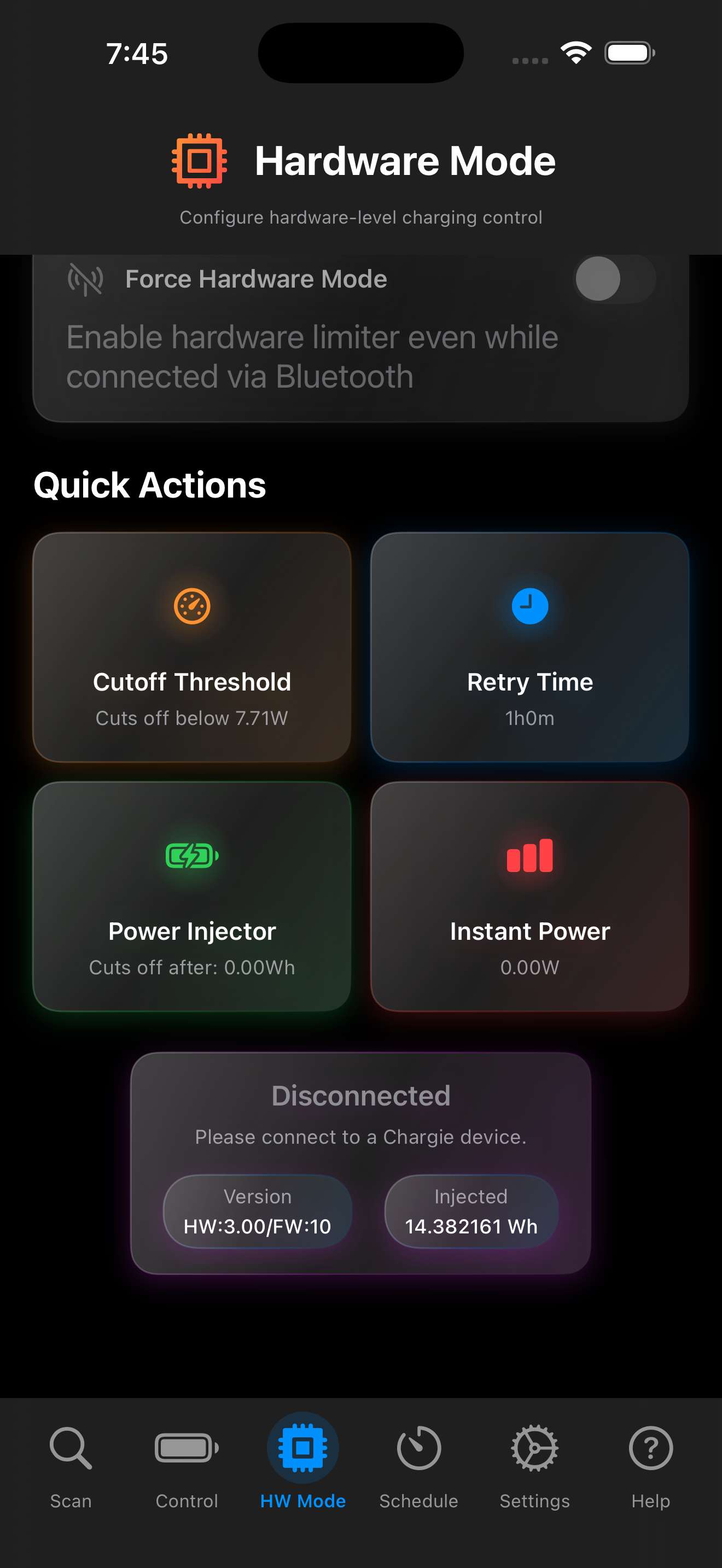722x1568 pixels.
Task: Select the Control battery icon
Action: coord(187,1449)
